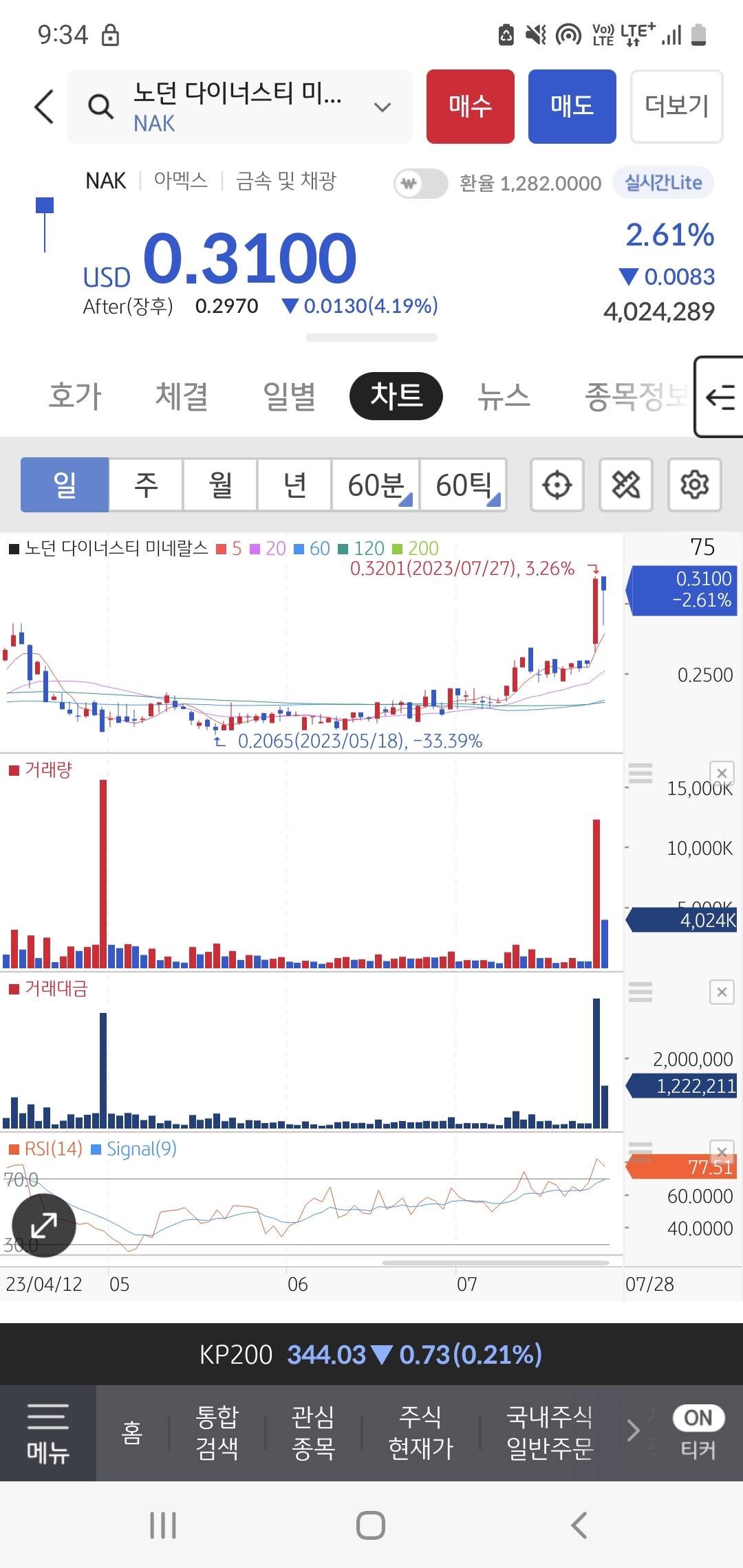Open the 더보기 more options
The image size is (743, 1568).
(676, 107)
